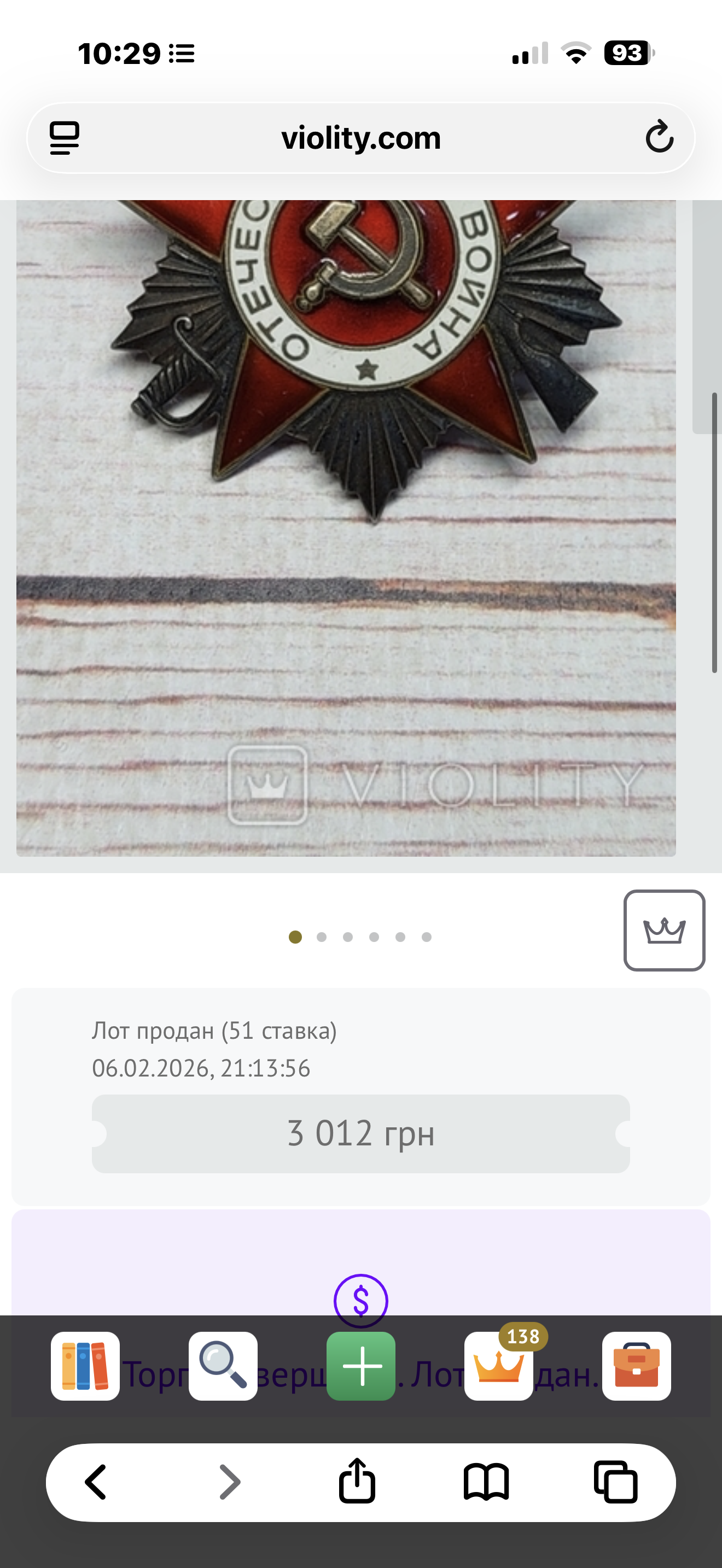Jump to the last photo dot
This screenshot has height=1568, width=722.
pos(427,937)
